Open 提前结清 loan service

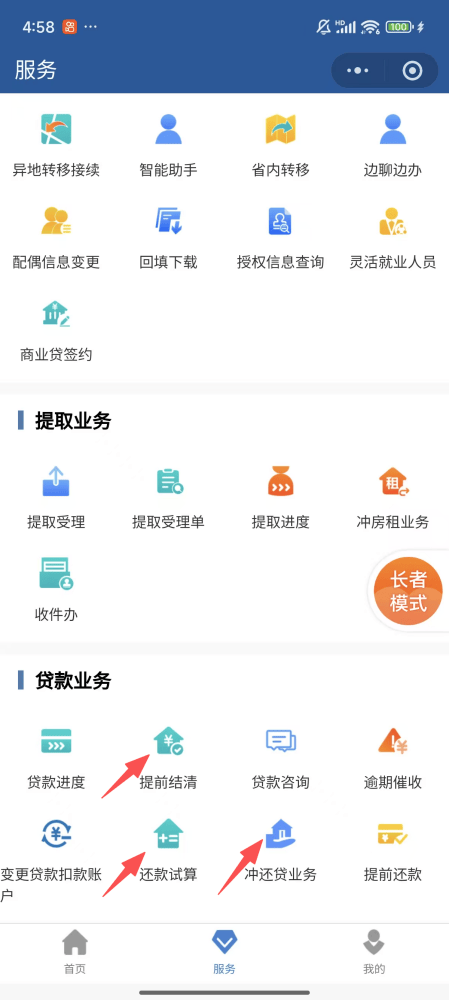[168, 758]
